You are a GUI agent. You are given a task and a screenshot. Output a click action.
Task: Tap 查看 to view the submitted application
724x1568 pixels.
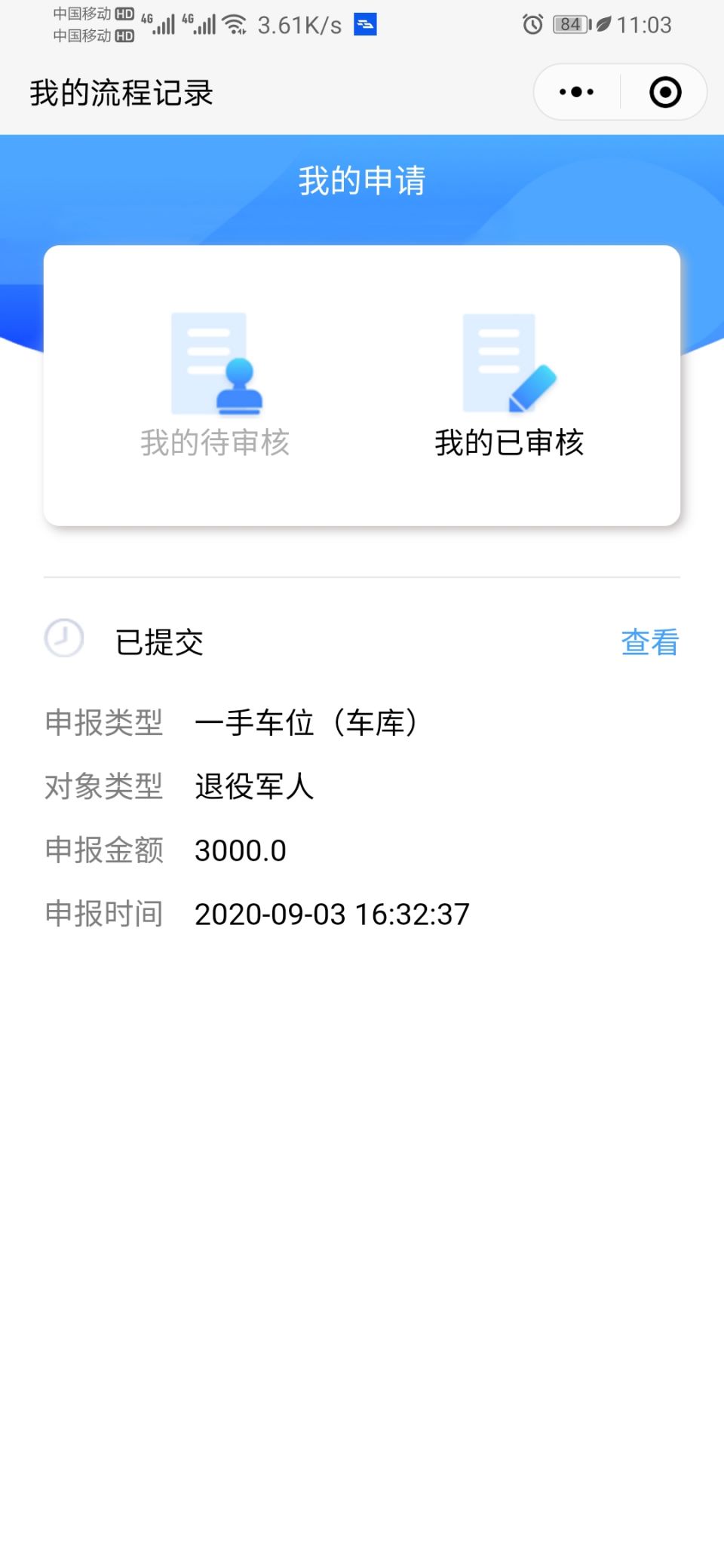click(x=649, y=642)
